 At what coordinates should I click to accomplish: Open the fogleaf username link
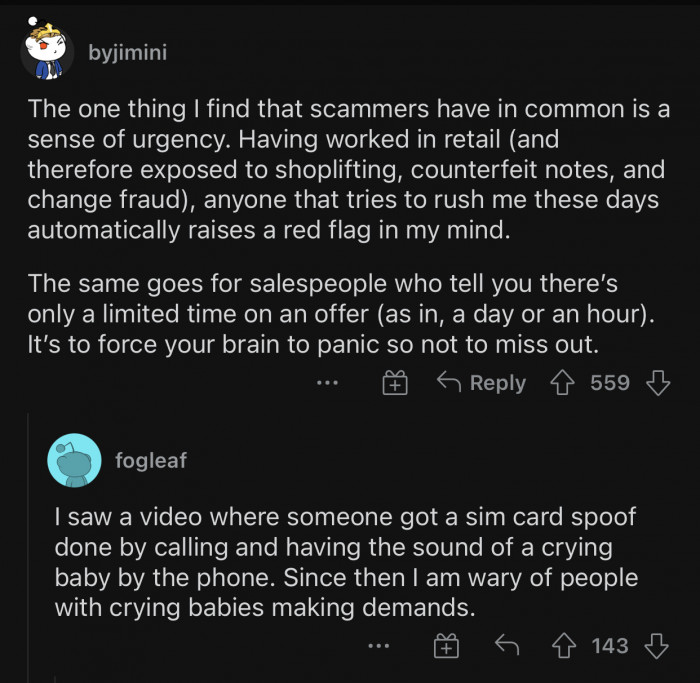click(x=151, y=461)
